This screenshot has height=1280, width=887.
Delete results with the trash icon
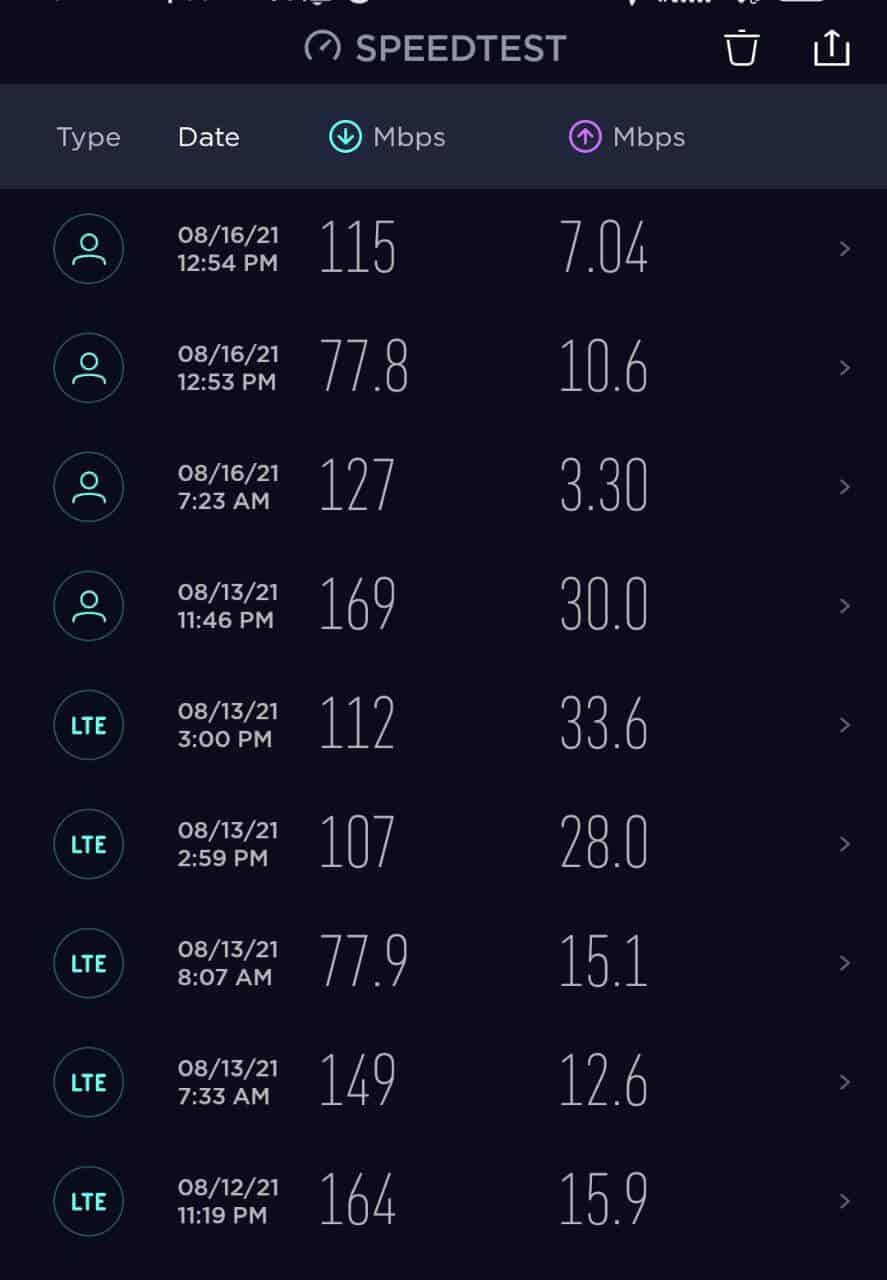coord(741,48)
